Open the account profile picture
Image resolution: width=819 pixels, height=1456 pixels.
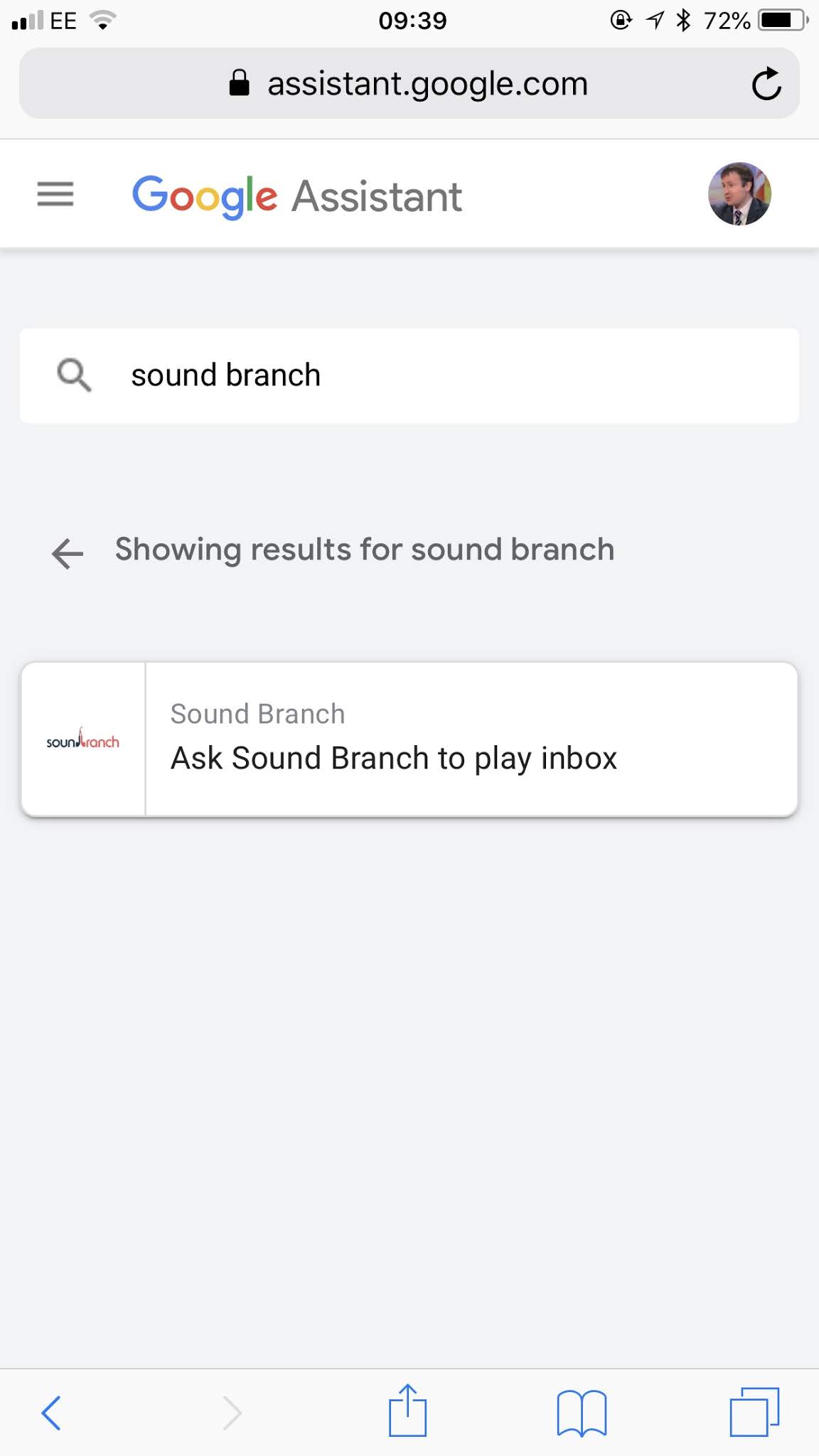click(x=739, y=194)
